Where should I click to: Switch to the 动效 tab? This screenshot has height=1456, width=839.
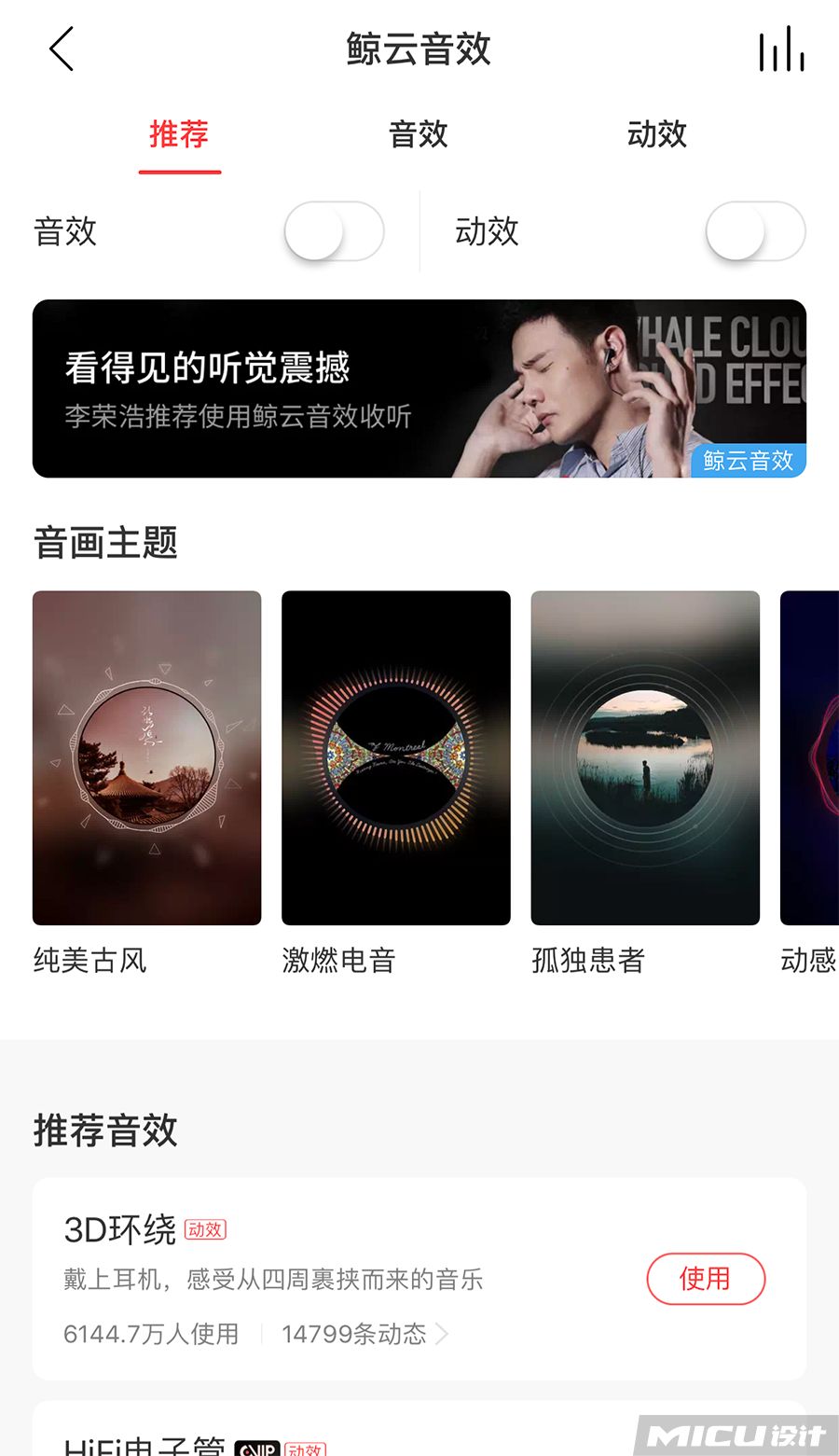pyautogui.click(x=657, y=135)
